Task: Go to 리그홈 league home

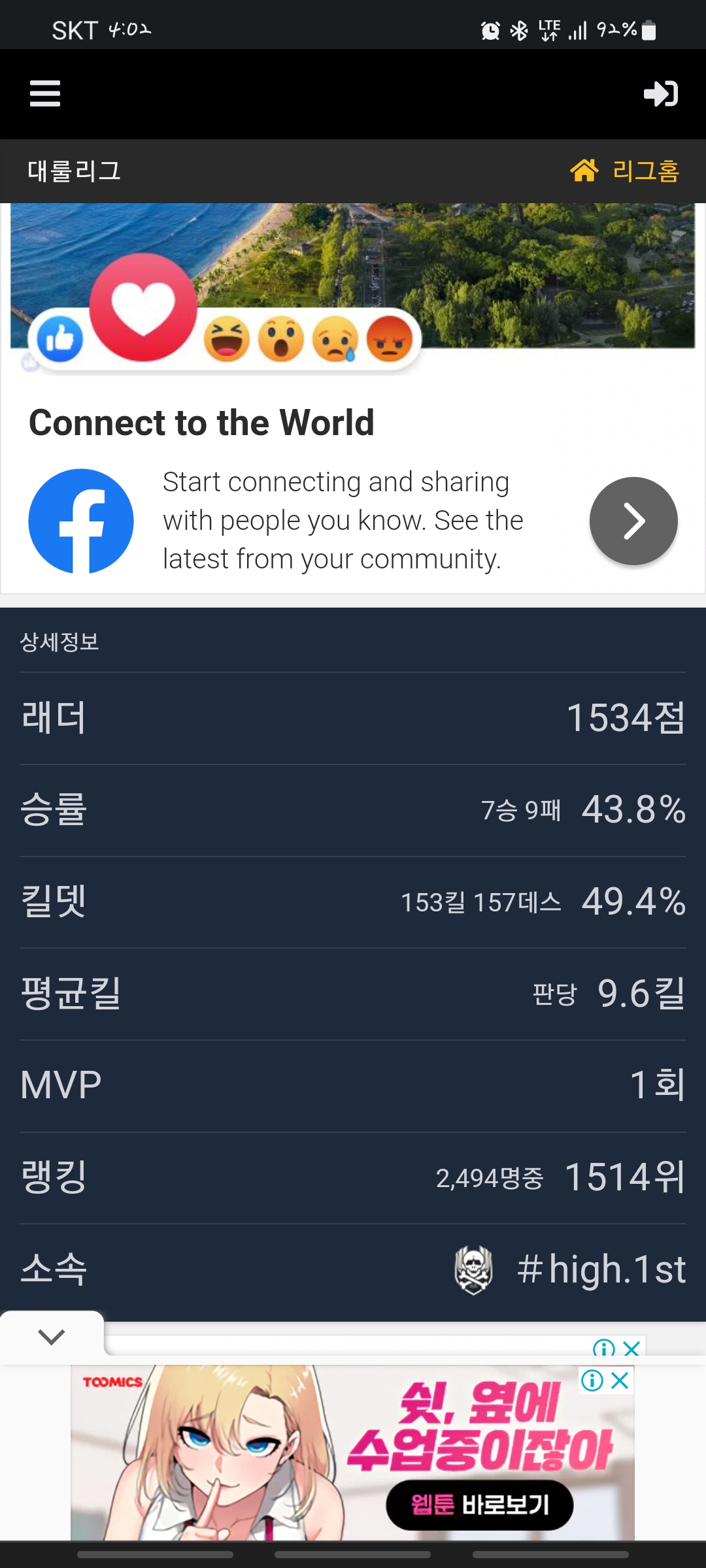Action: click(625, 171)
